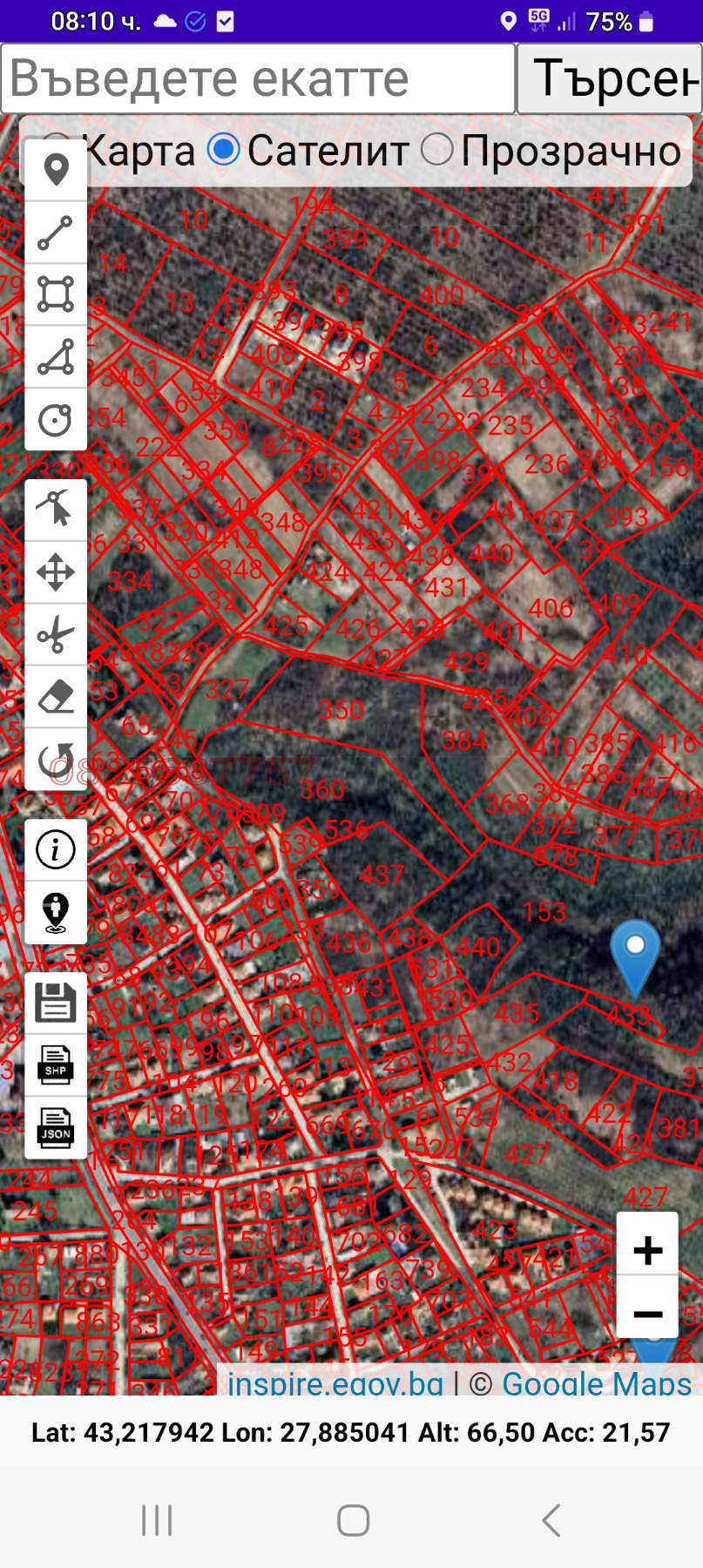703x1568 pixels.
Task: Choose the draw line tool
Action: (x=56, y=233)
